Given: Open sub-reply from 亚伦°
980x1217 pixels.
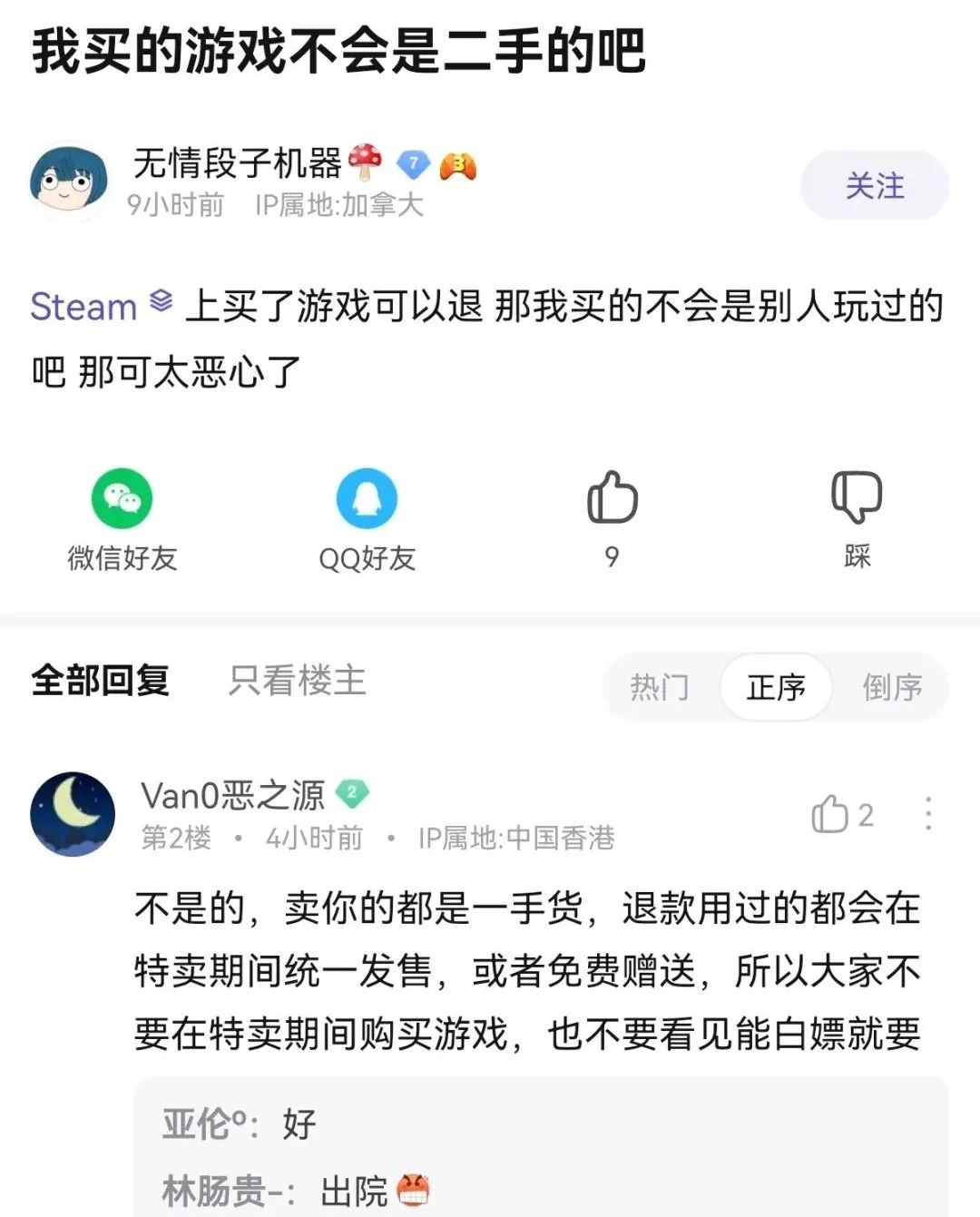Looking at the screenshot, I should tap(240, 1124).
